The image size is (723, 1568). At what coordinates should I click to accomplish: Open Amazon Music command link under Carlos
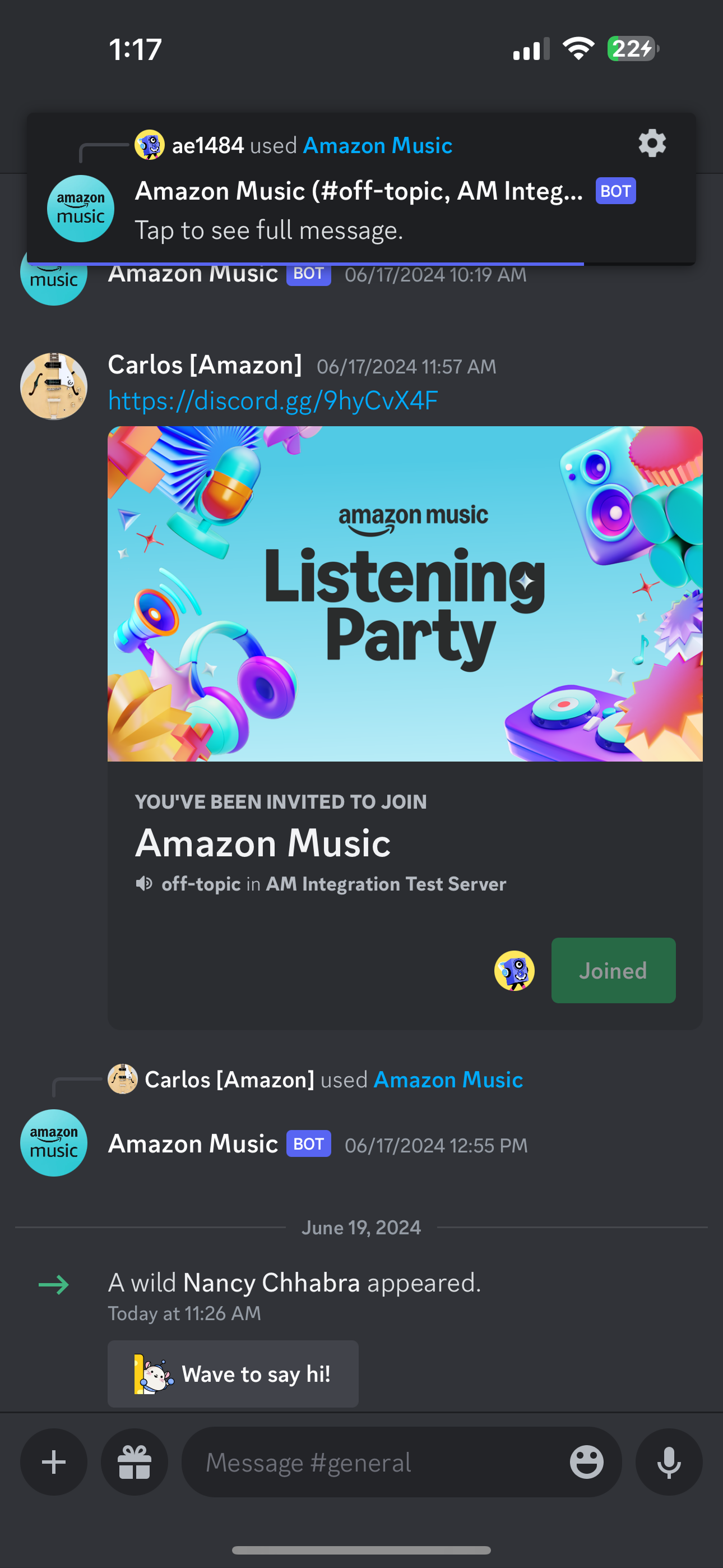pyautogui.click(x=448, y=1079)
